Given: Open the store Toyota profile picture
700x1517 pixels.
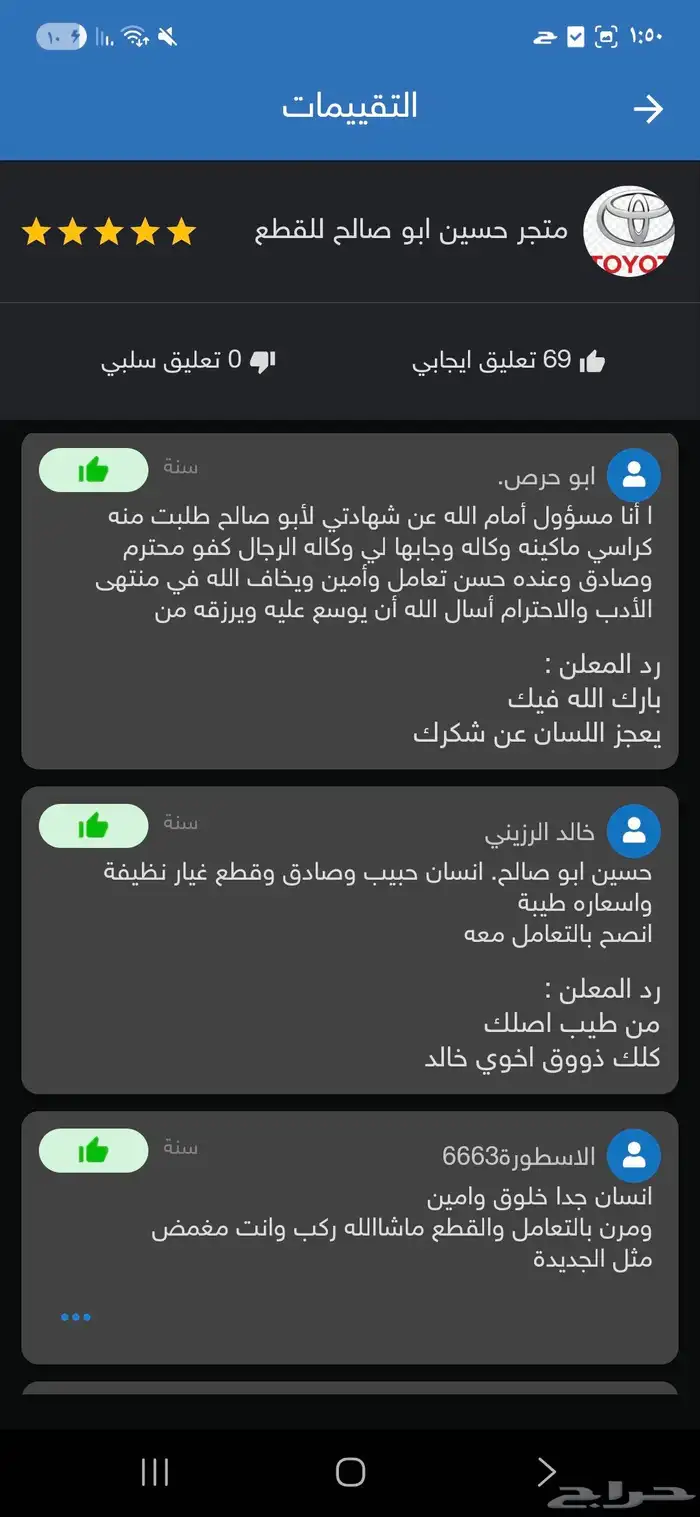Looking at the screenshot, I should 628,231.
